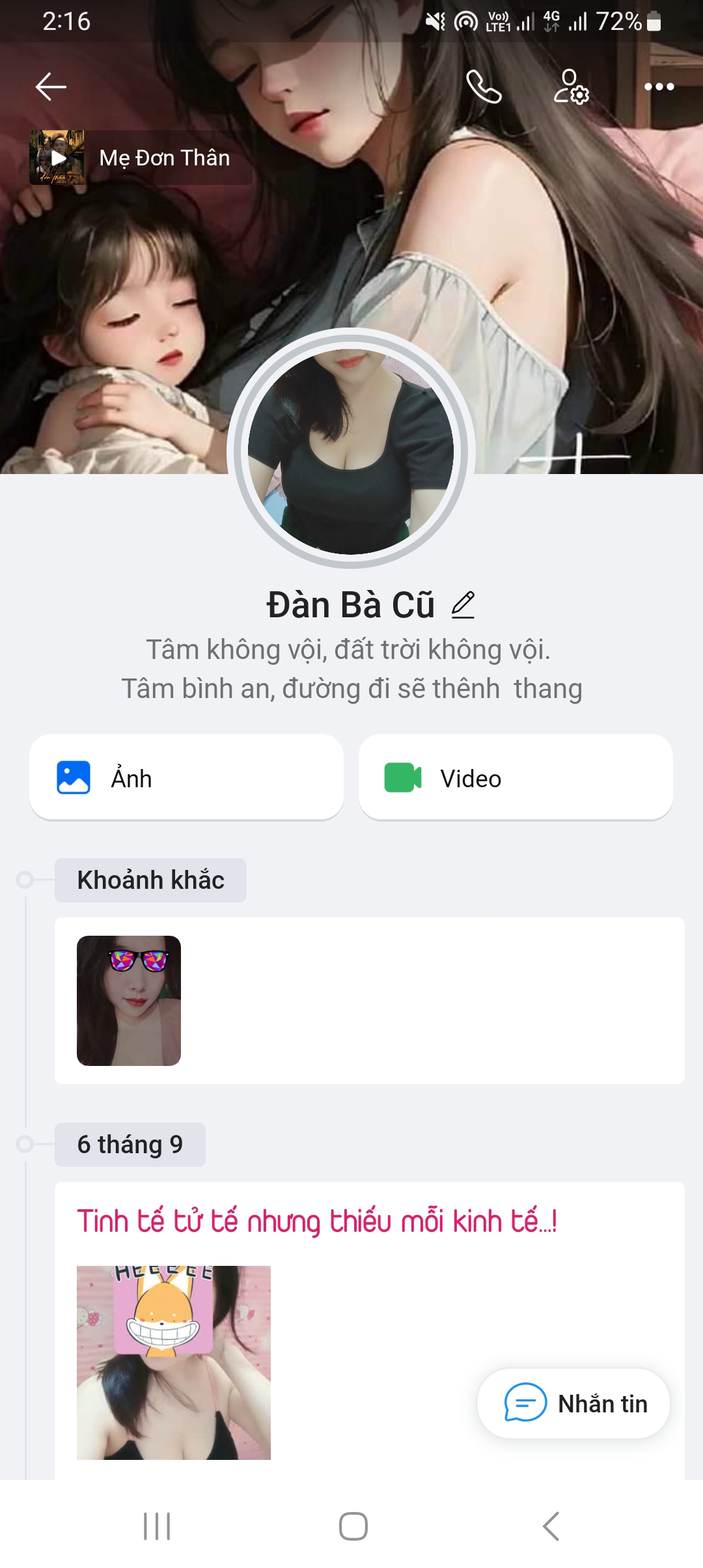Open the Khoảnh khắc moment photo

[x=129, y=1000]
